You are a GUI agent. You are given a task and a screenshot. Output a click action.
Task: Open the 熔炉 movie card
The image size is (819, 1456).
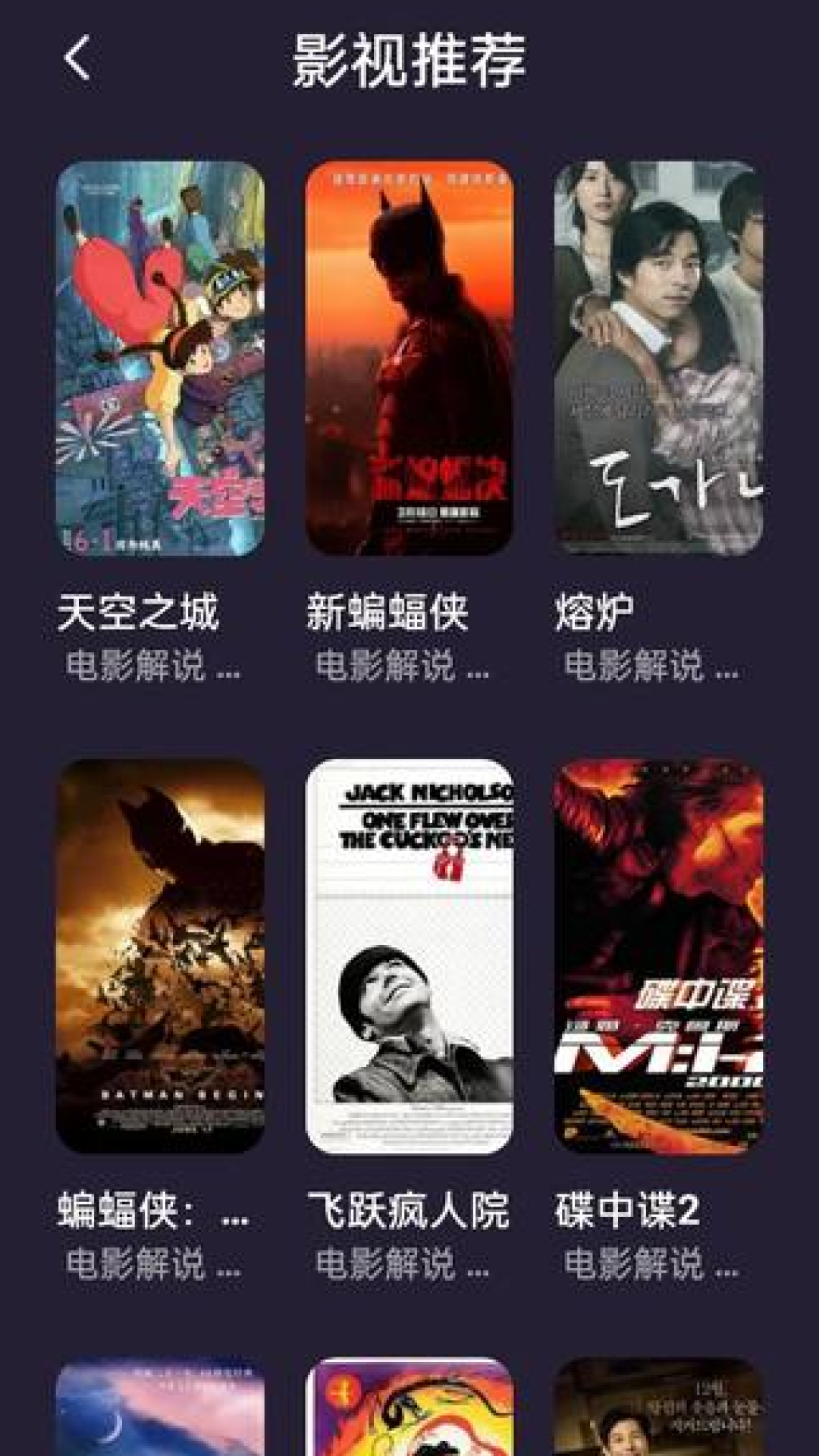658,358
